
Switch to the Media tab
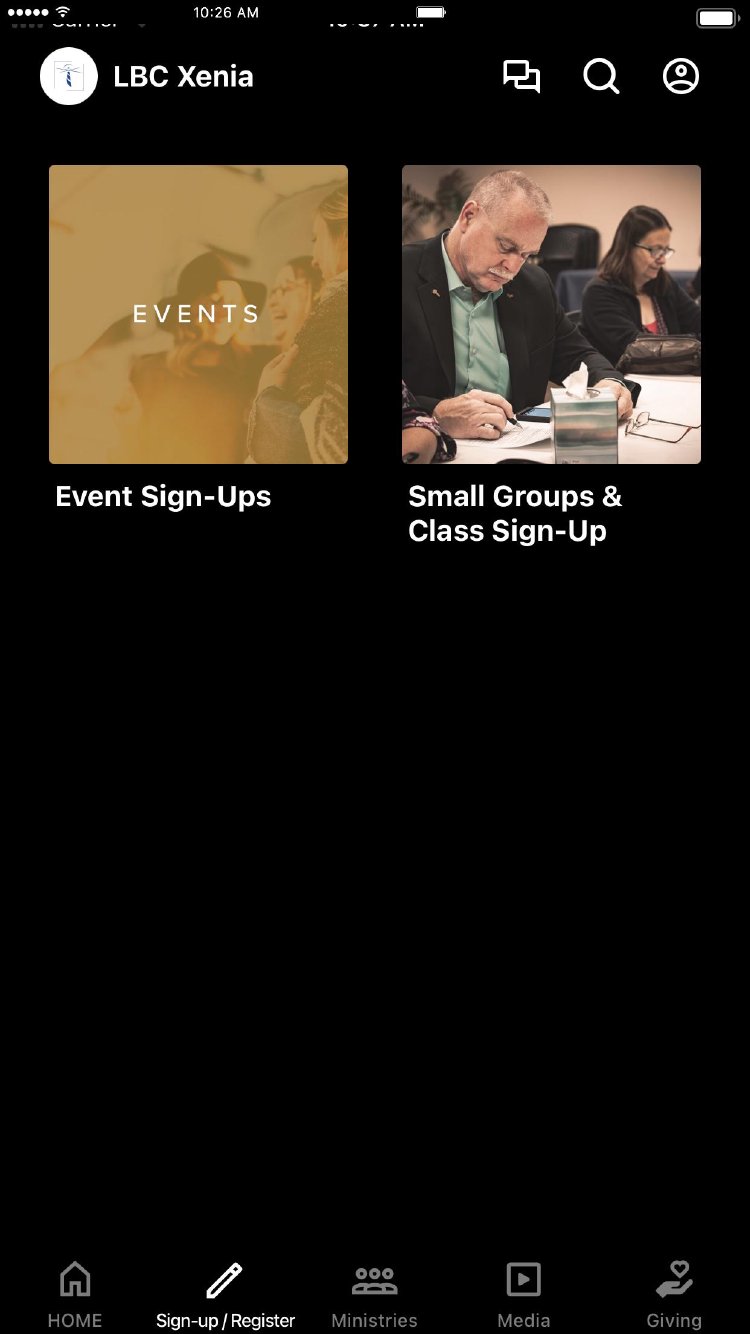[524, 1294]
